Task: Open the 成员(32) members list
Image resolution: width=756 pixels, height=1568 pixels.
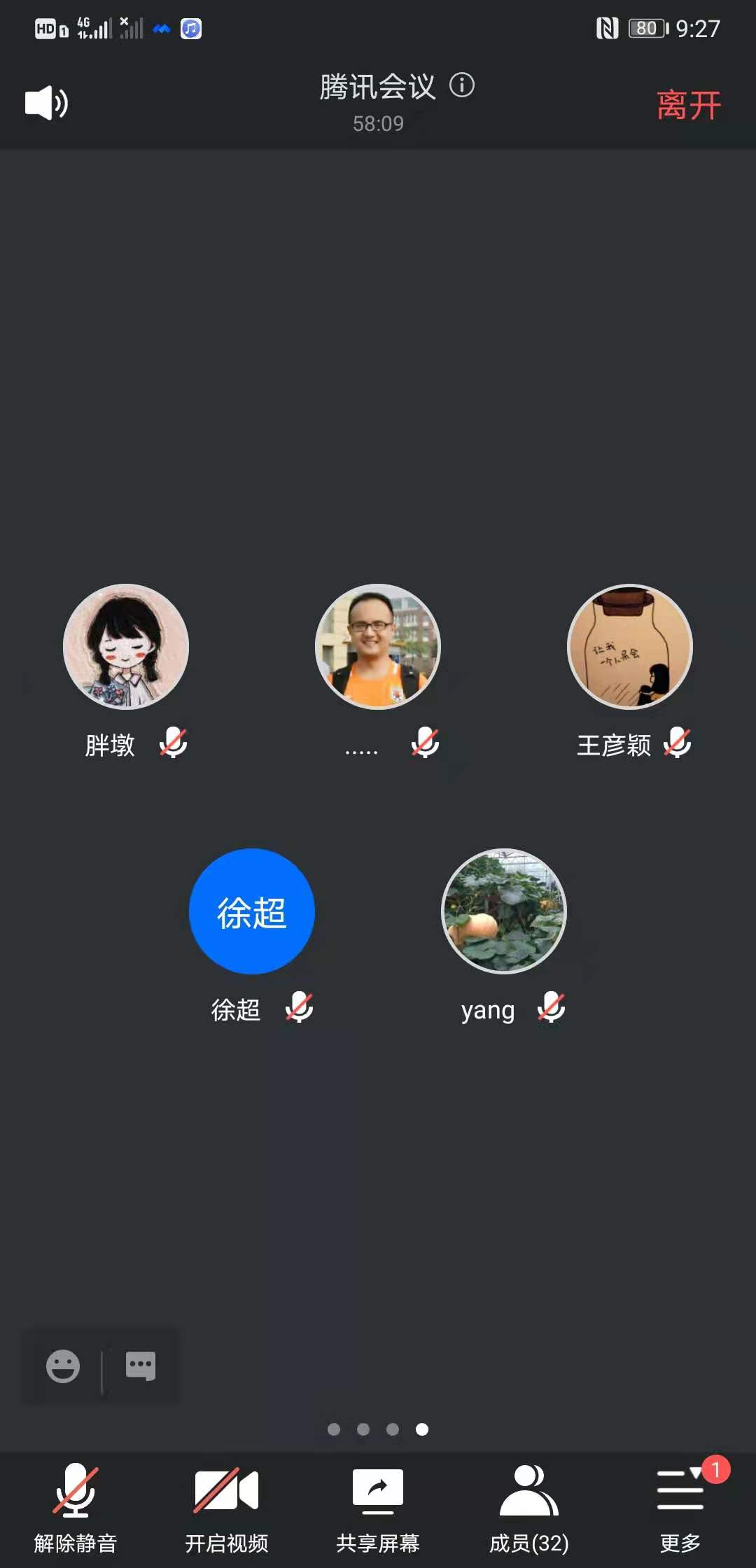Action: 529,1505
